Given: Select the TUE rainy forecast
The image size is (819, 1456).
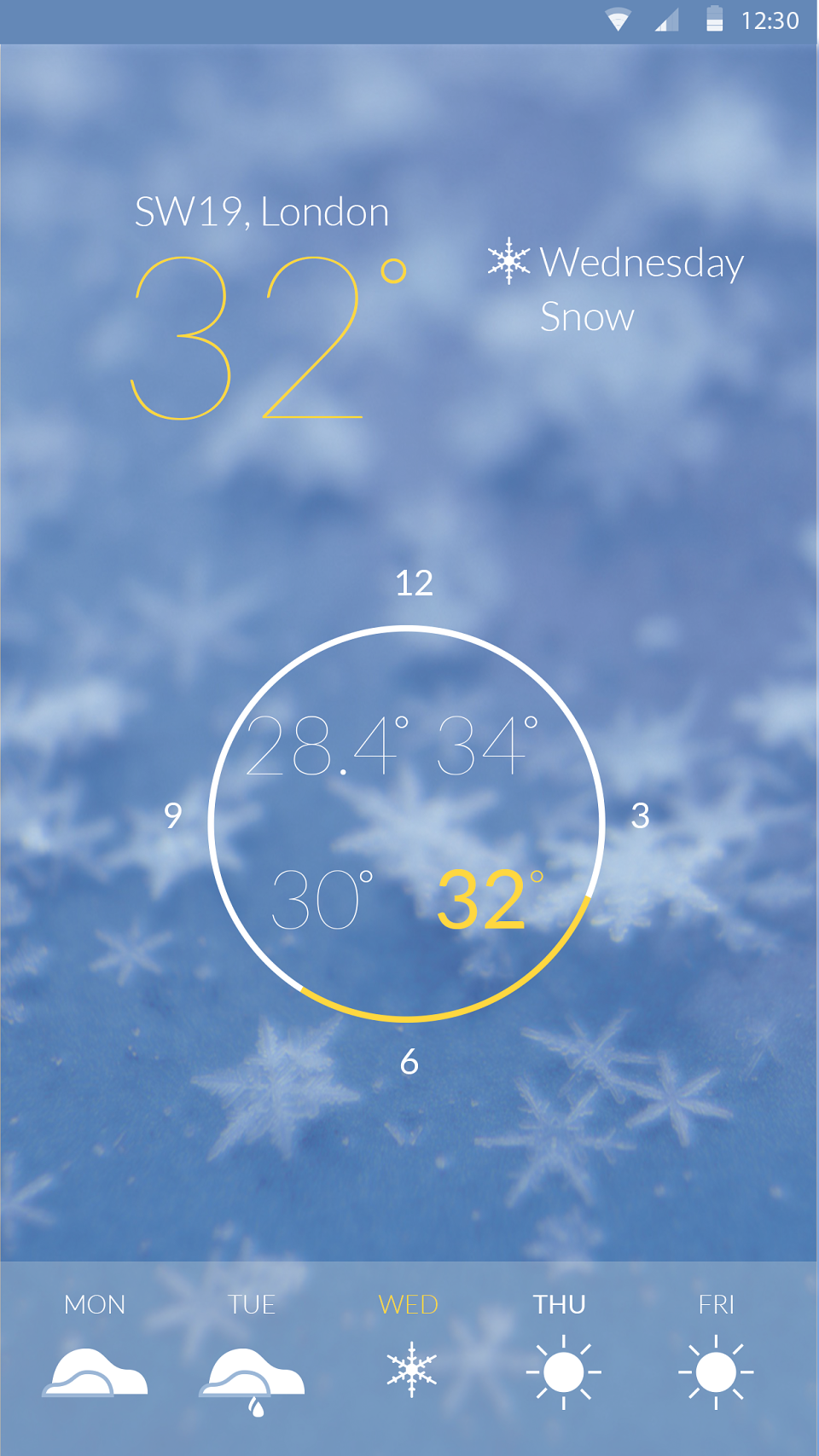Looking at the screenshot, I should (252, 1352).
